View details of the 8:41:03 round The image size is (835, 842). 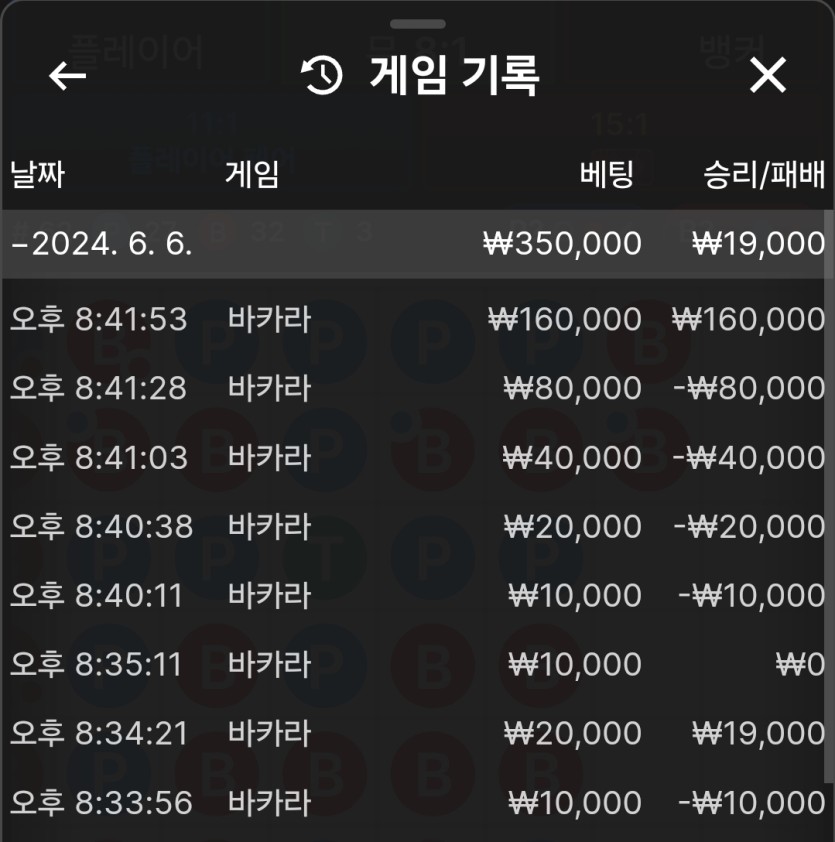pyautogui.click(x=415, y=457)
